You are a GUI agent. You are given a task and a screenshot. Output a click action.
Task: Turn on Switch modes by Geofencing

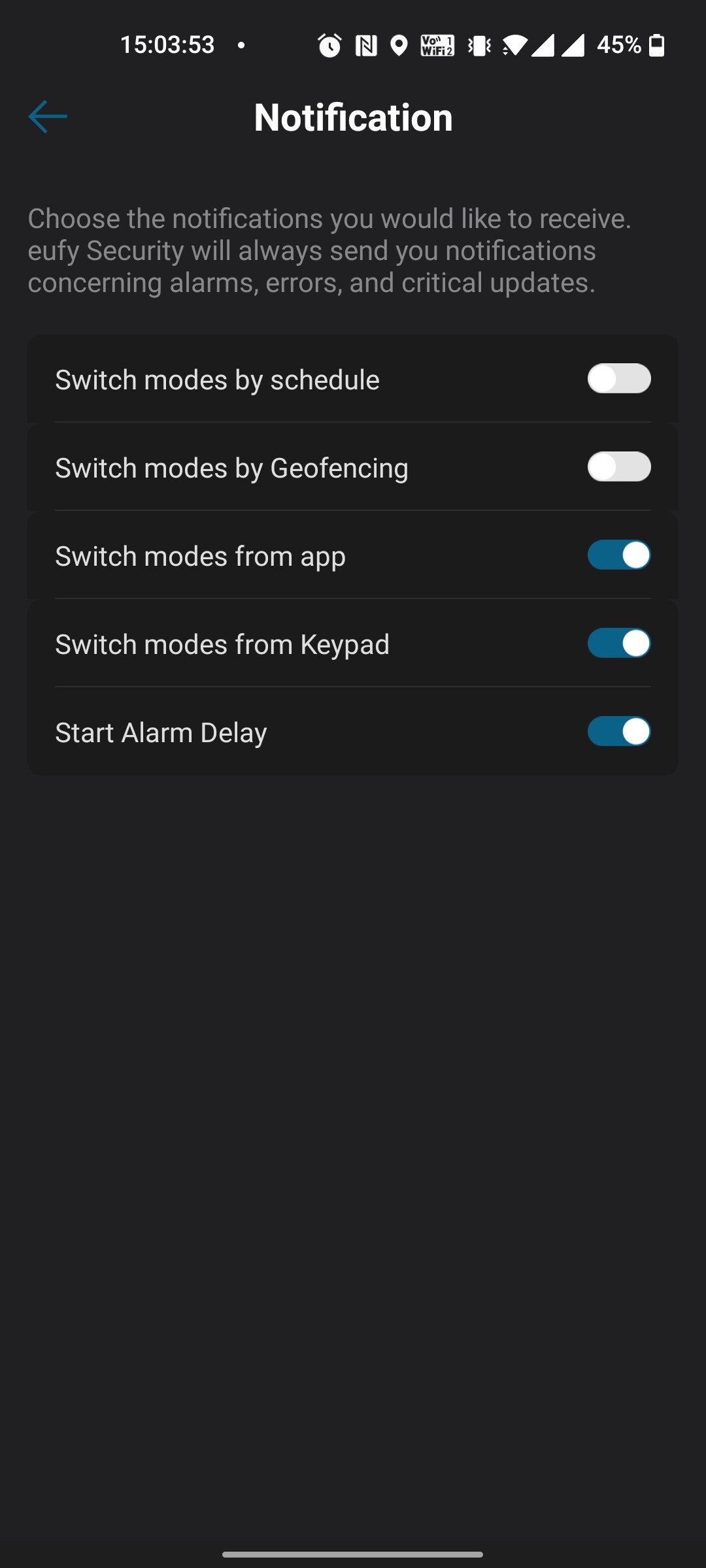(x=618, y=467)
